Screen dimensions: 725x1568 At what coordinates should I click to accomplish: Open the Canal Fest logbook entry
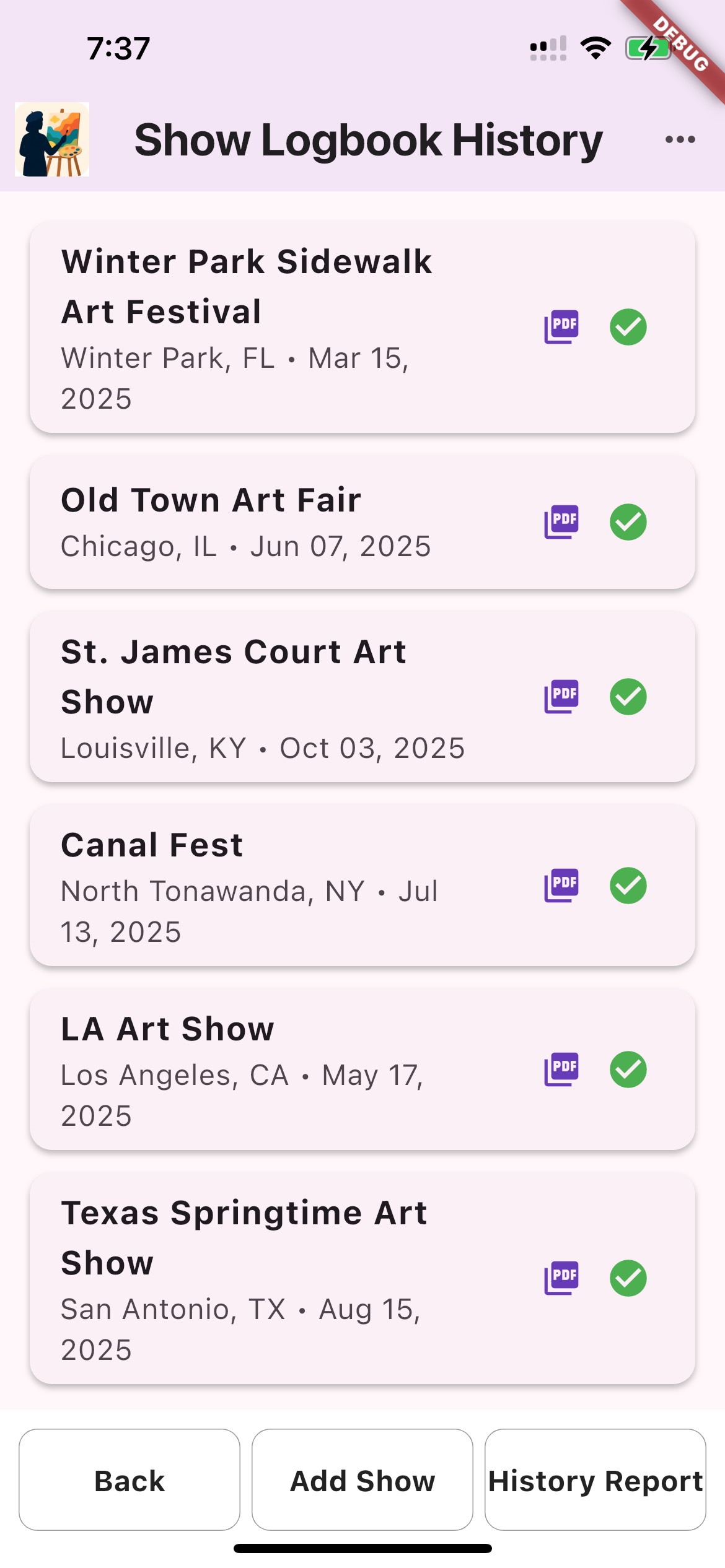coord(279,887)
